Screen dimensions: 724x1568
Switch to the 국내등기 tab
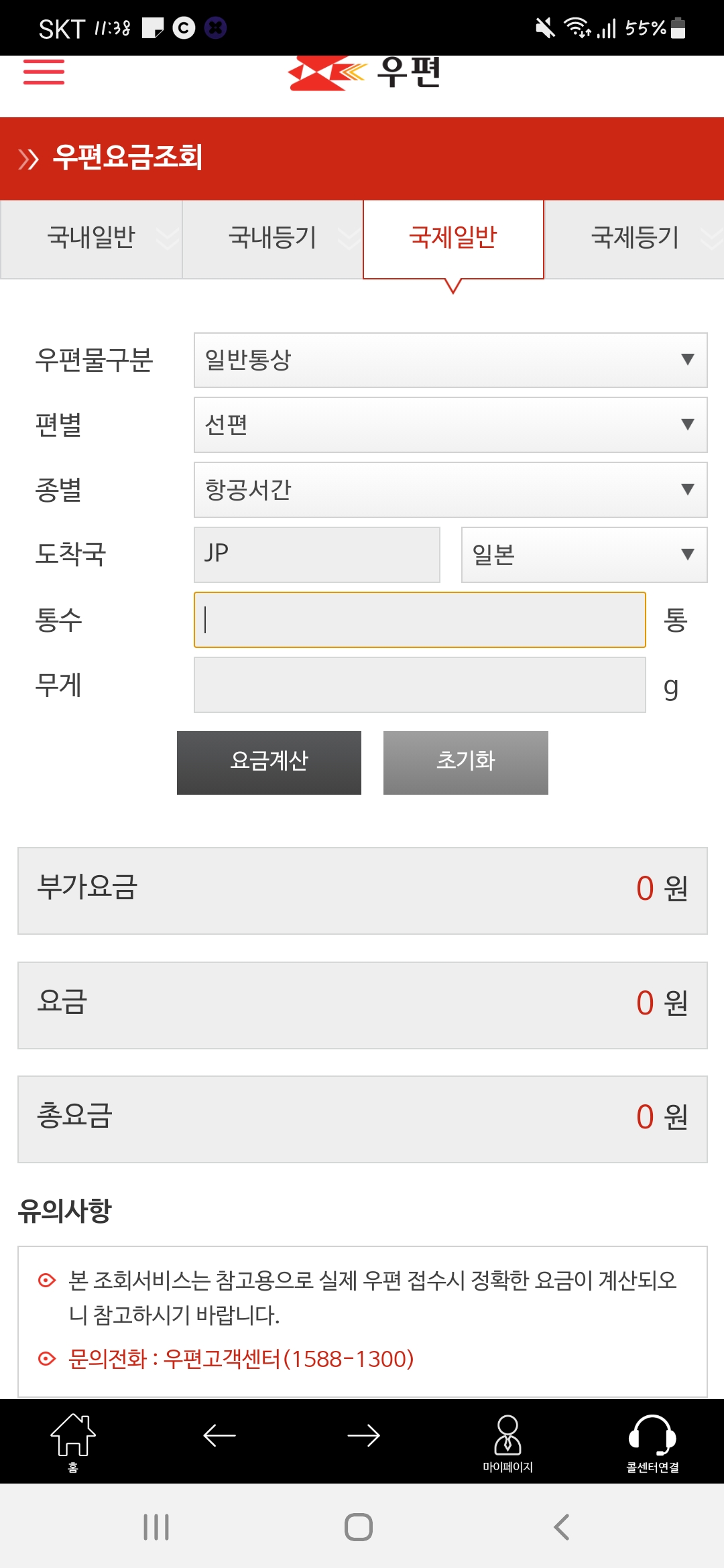coord(273,239)
